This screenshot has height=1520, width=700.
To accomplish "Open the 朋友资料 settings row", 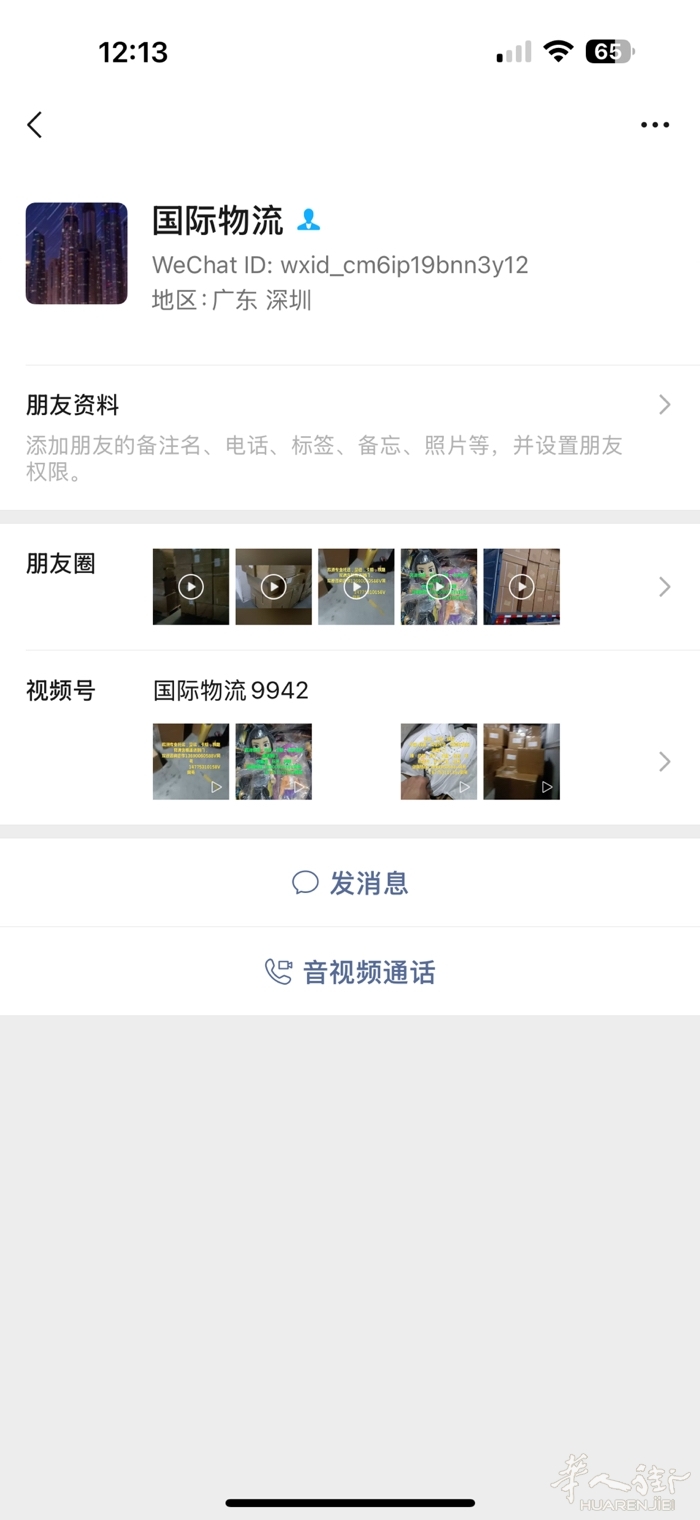I will pos(349,437).
